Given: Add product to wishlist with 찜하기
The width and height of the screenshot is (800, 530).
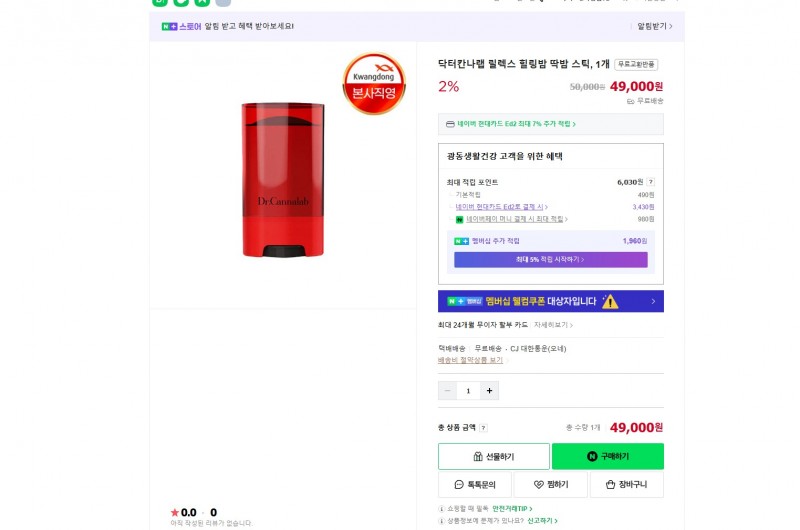Looking at the screenshot, I should click(x=550, y=485).
